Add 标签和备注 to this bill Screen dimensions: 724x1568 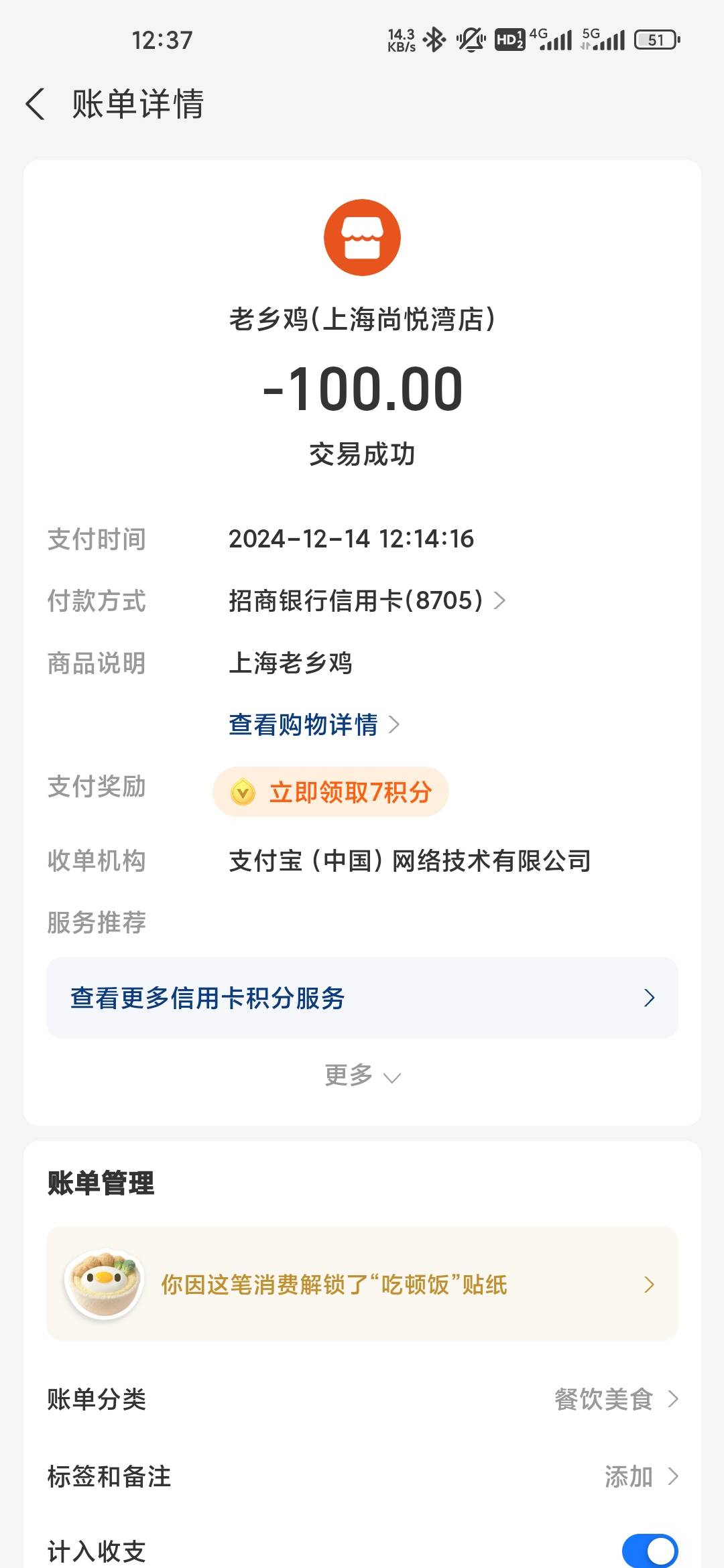point(362,1476)
